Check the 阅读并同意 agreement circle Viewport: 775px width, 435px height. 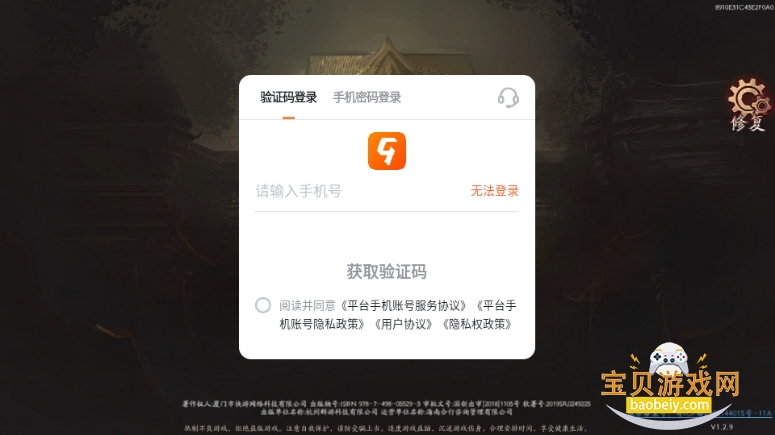[x=263, y=305]
